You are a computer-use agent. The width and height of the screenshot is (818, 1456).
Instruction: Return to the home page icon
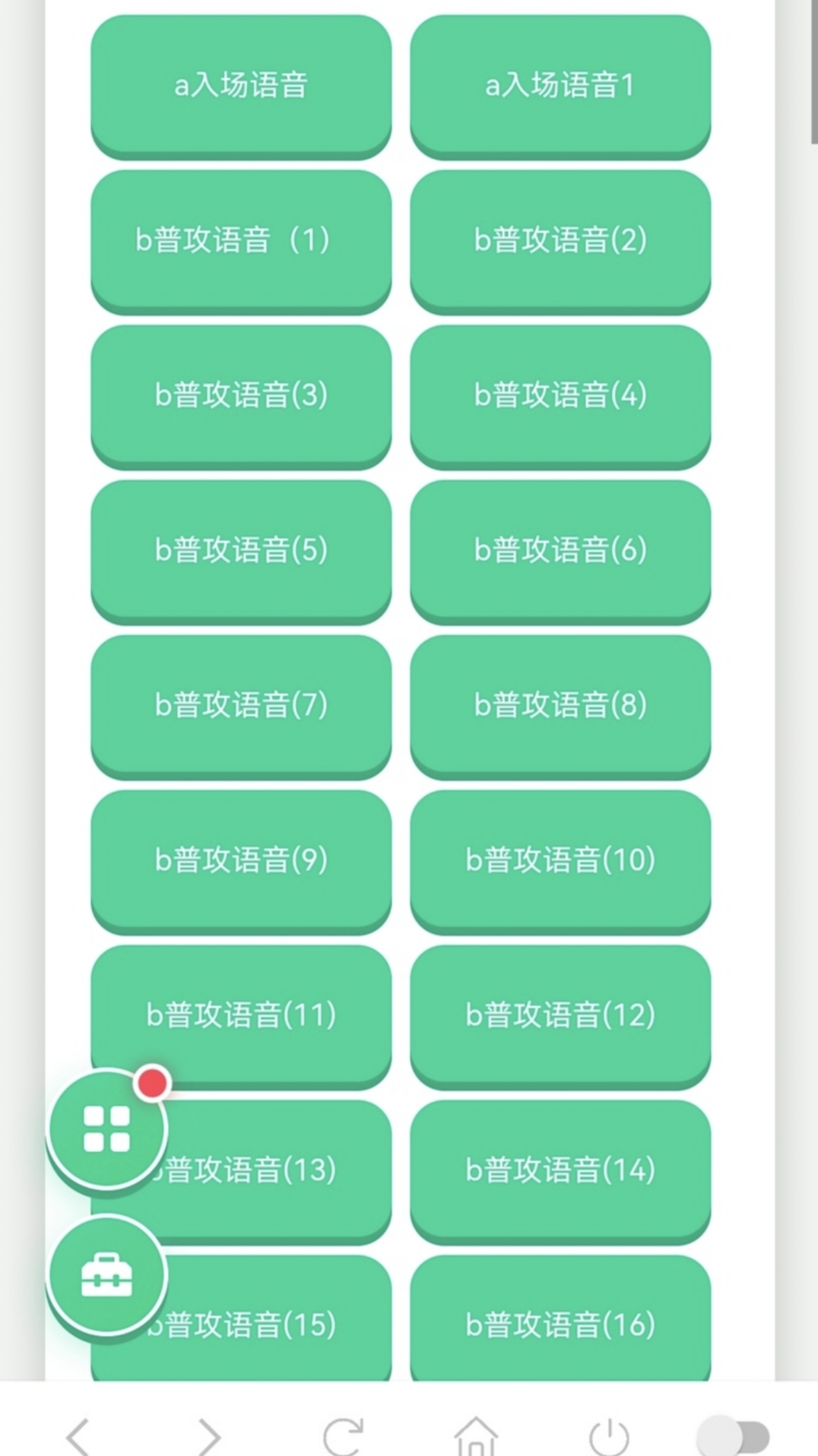click(476, 1436)
